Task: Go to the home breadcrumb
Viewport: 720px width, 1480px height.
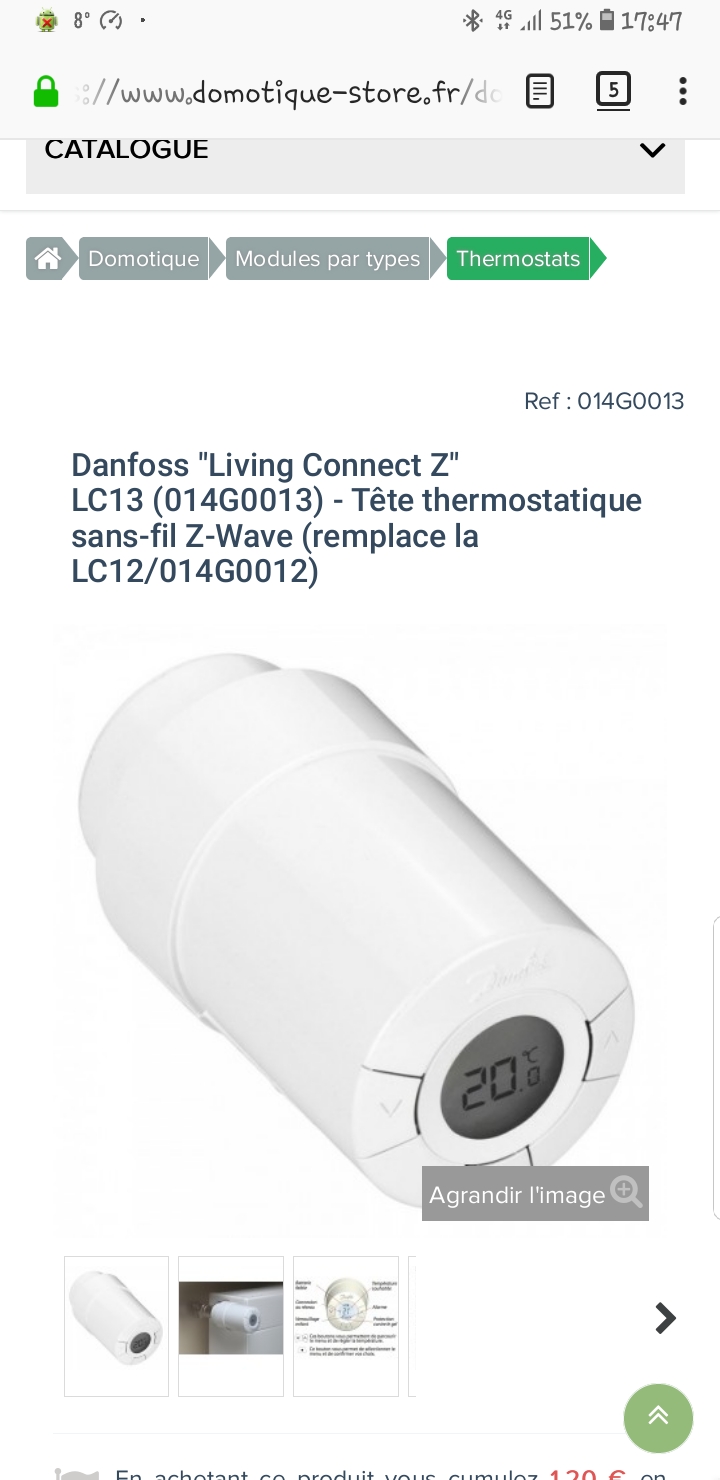Action: click(47, 259)
